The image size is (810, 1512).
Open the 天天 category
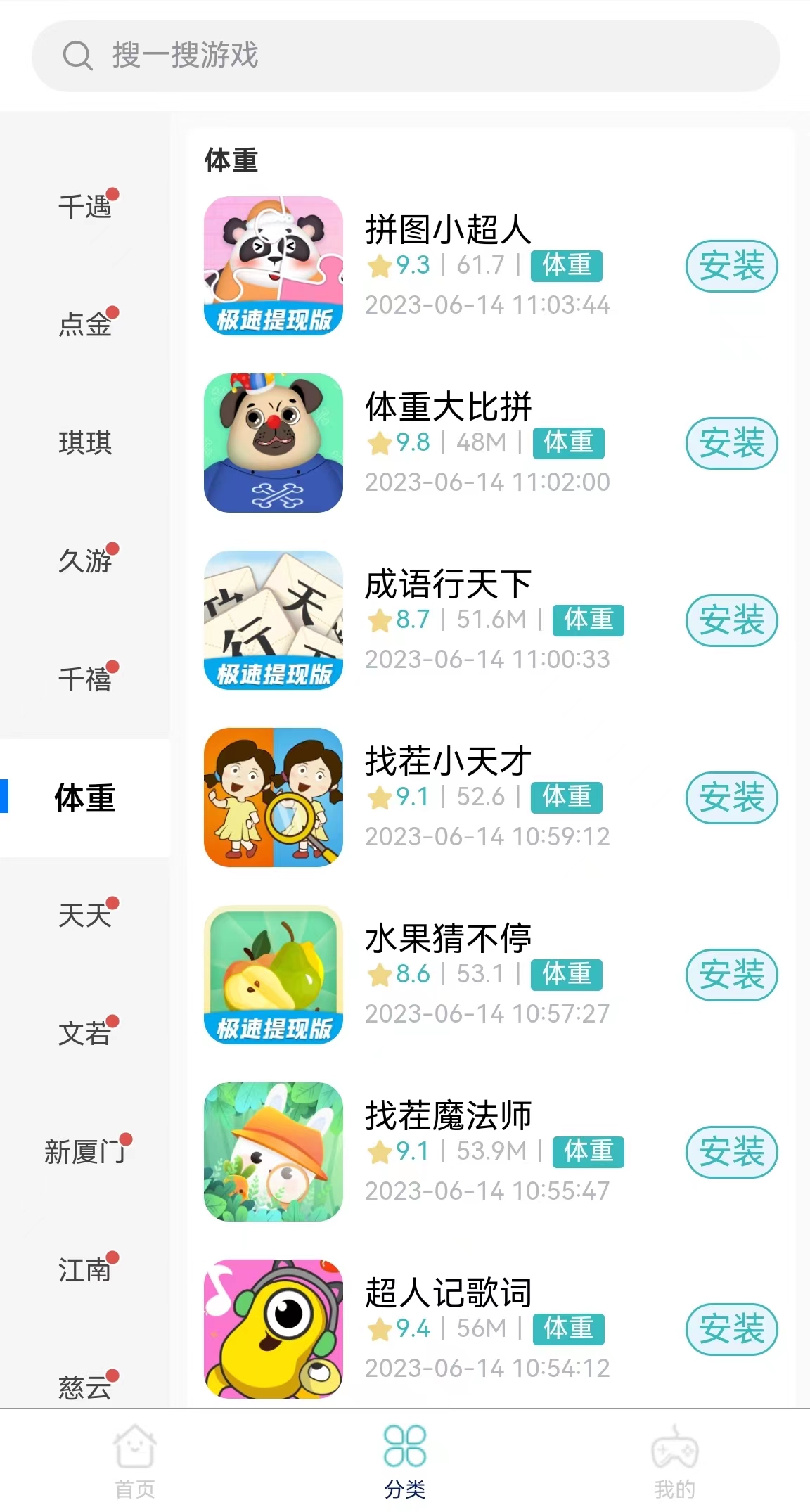[85, 916]
